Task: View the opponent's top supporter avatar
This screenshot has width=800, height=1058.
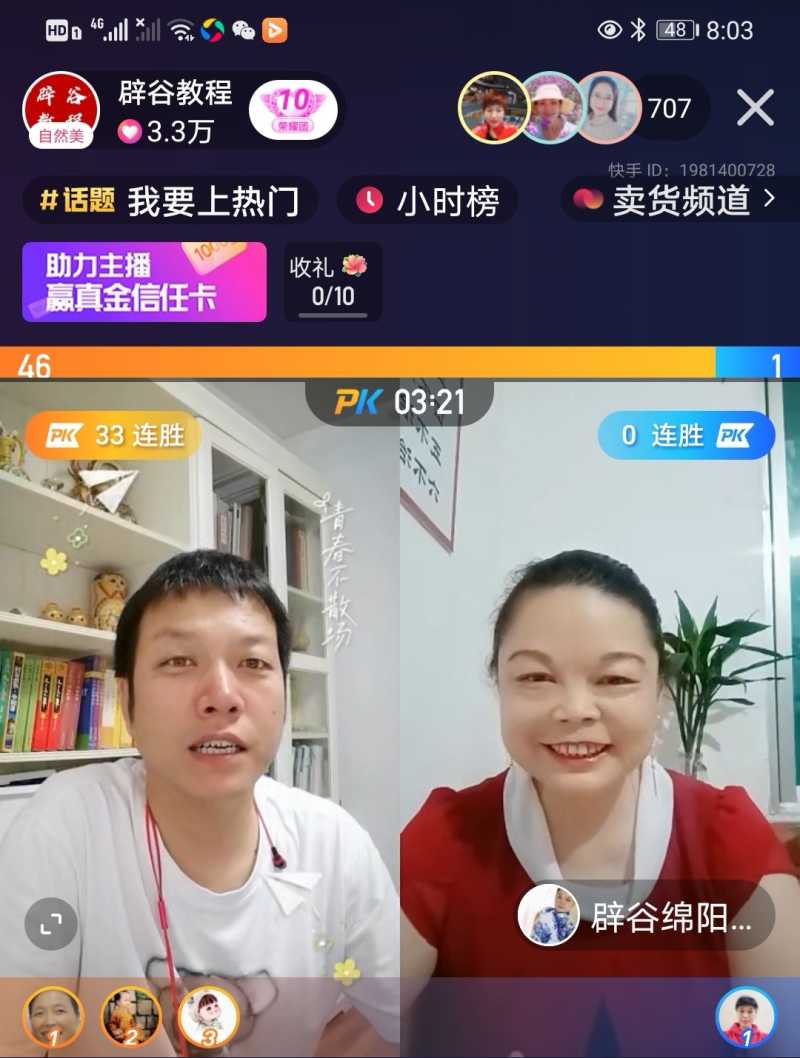Action: pos(745,1016)
